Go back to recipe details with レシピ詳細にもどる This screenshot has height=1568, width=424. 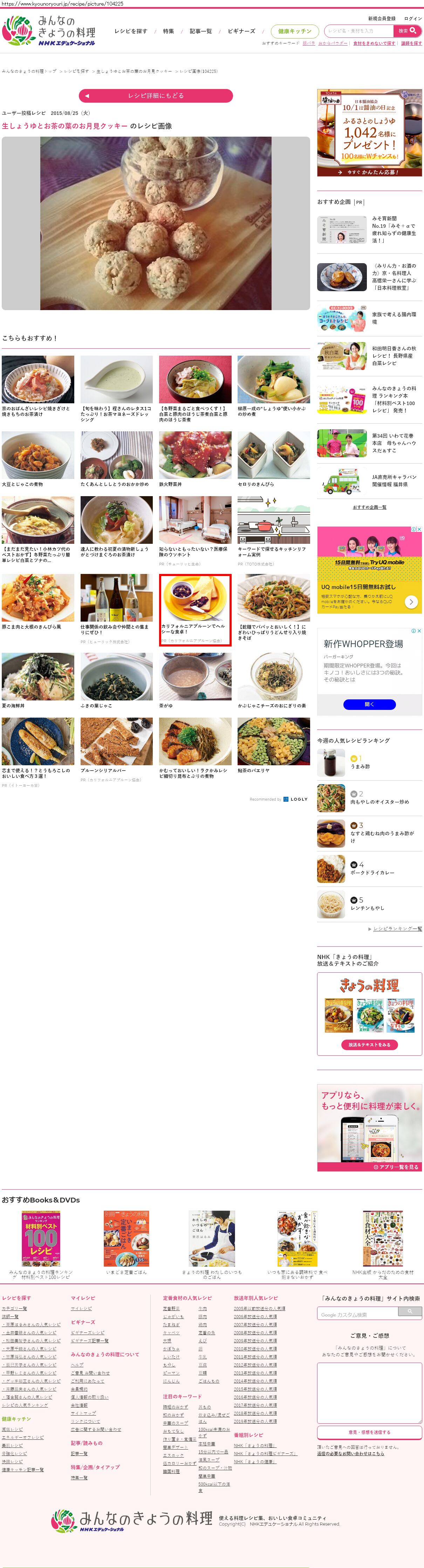pos(156,96)
